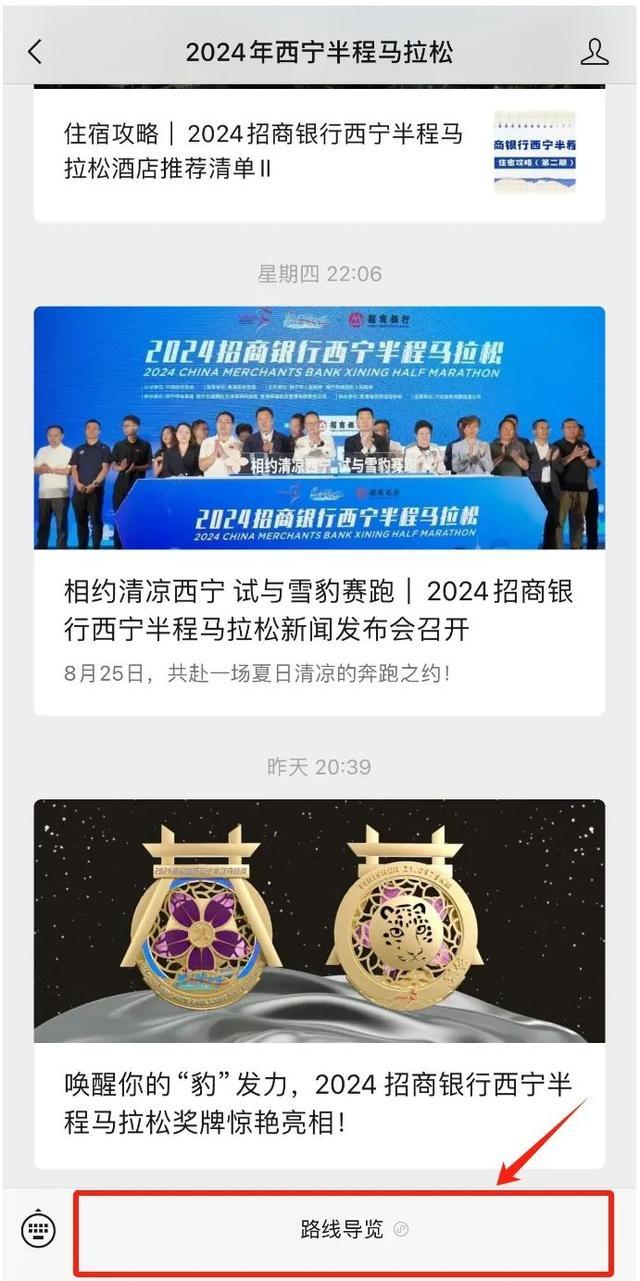Open the 奖牌惊艳亮相 medal reveal article
Image resolution: width=640 pixels, height=1281 pixels.
coord(319,984)
